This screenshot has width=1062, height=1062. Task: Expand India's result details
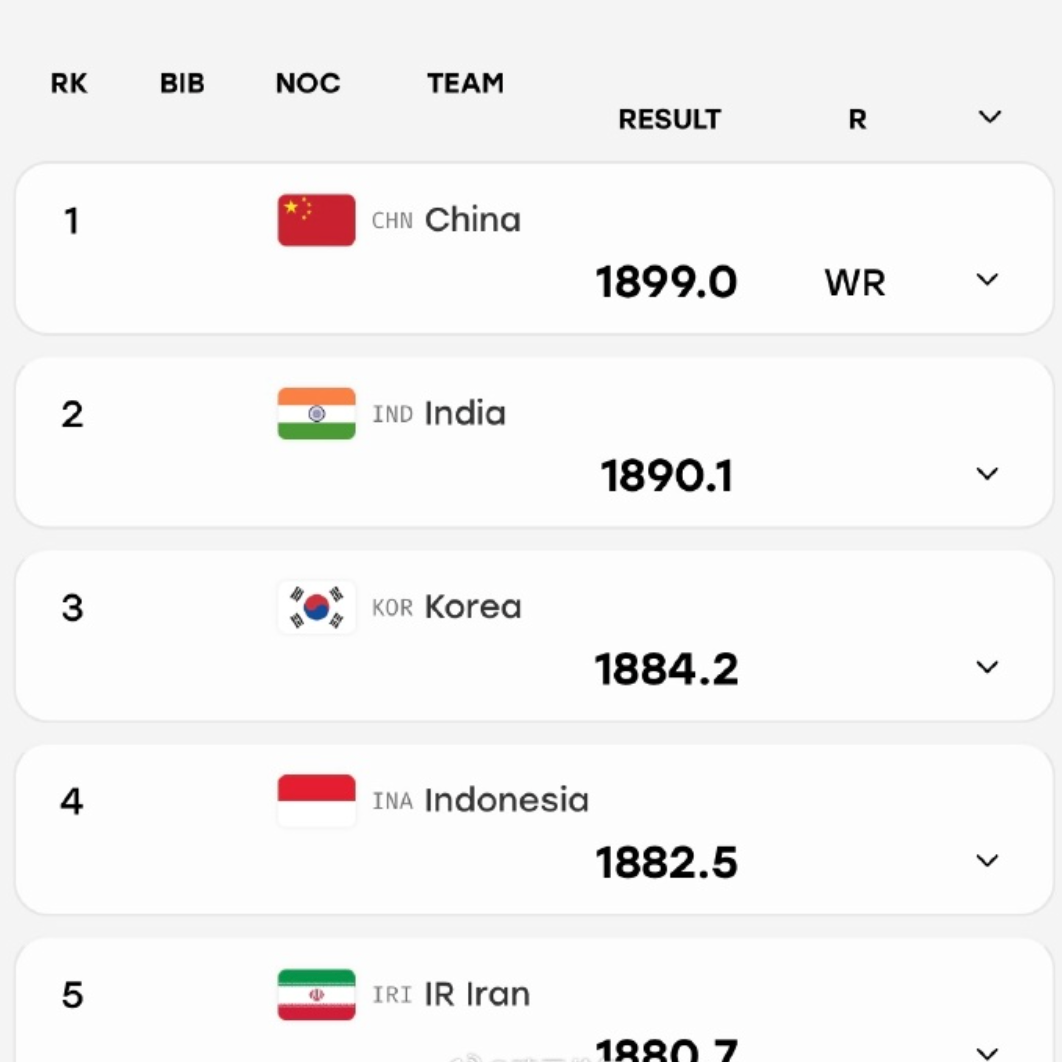tap(987, 473)
